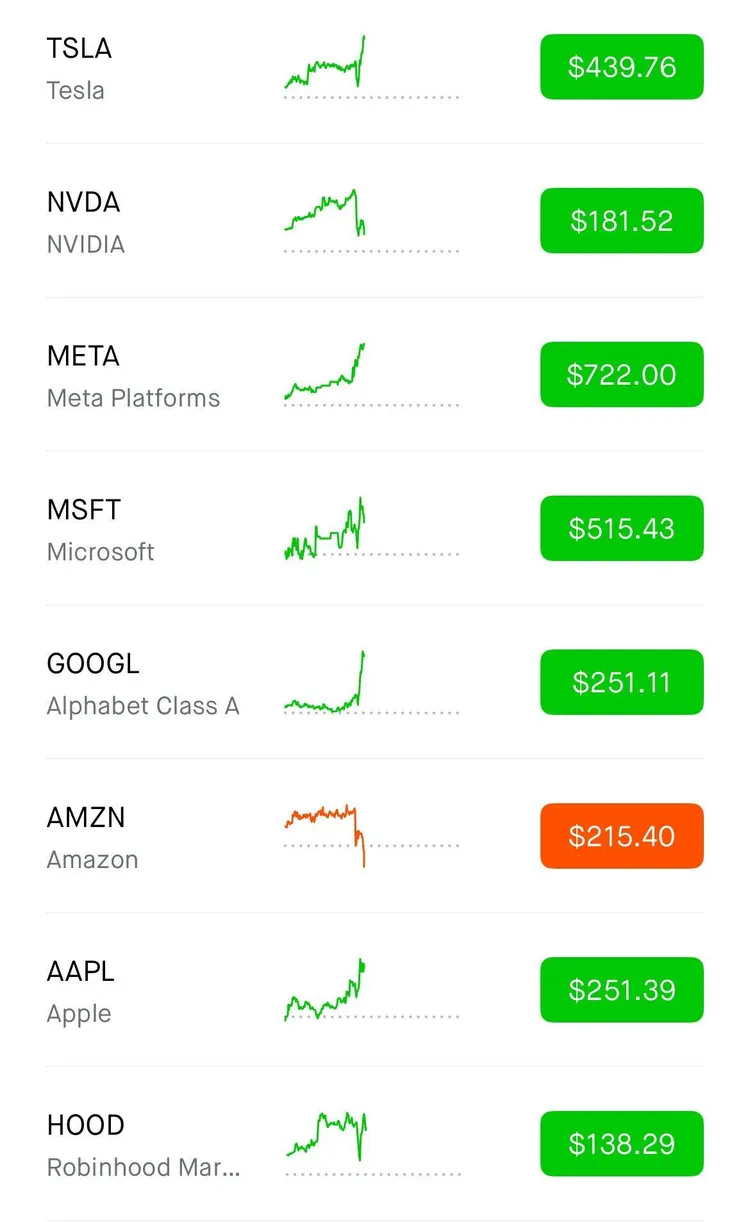Click the $722.00 price button for META
750x1222 pixels.
(x=621, y=375)
